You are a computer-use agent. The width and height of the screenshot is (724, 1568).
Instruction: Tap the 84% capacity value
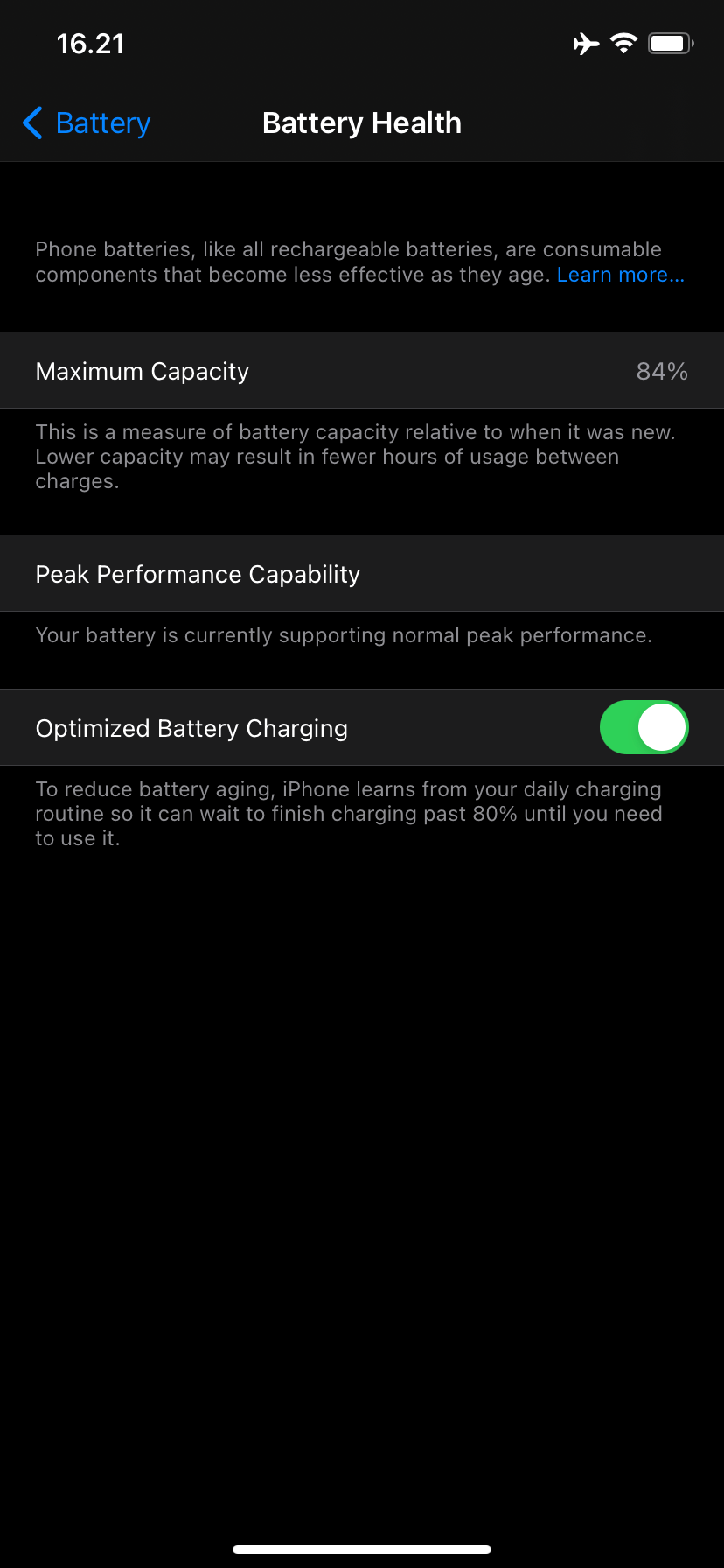tap(663, 370)
